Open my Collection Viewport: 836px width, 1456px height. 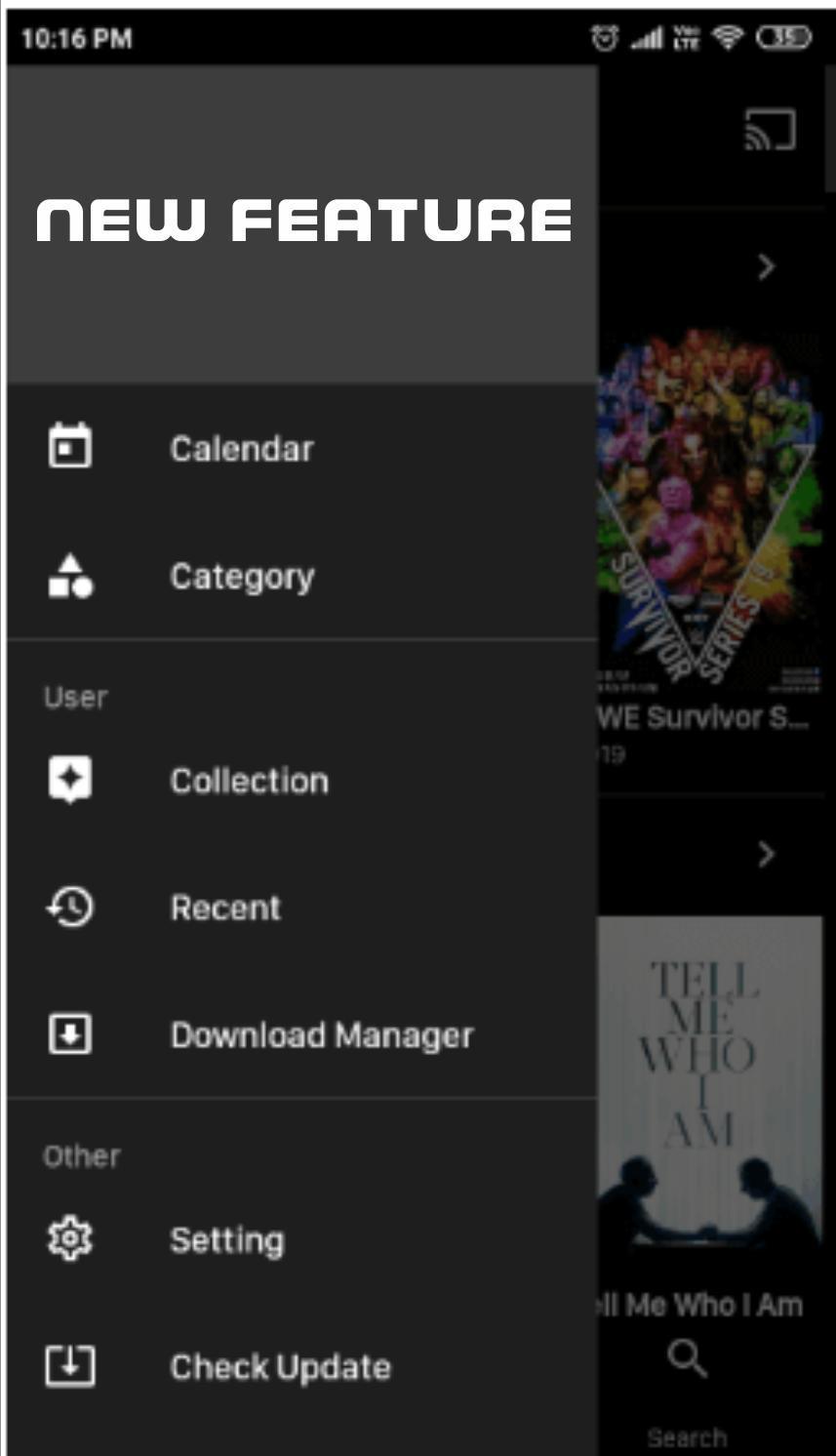248,781
